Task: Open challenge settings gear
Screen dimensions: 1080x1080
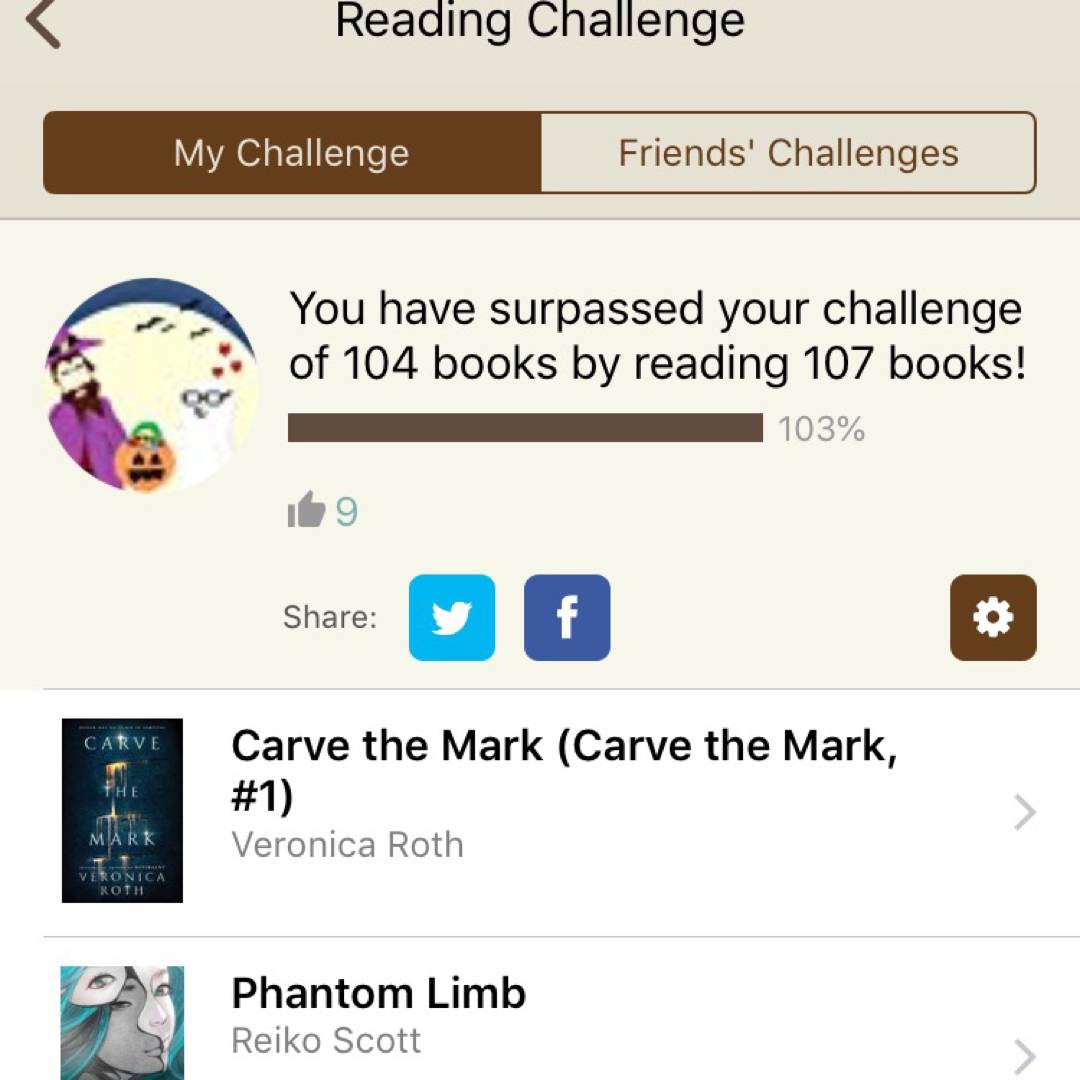Action: (x=992, y=617)
